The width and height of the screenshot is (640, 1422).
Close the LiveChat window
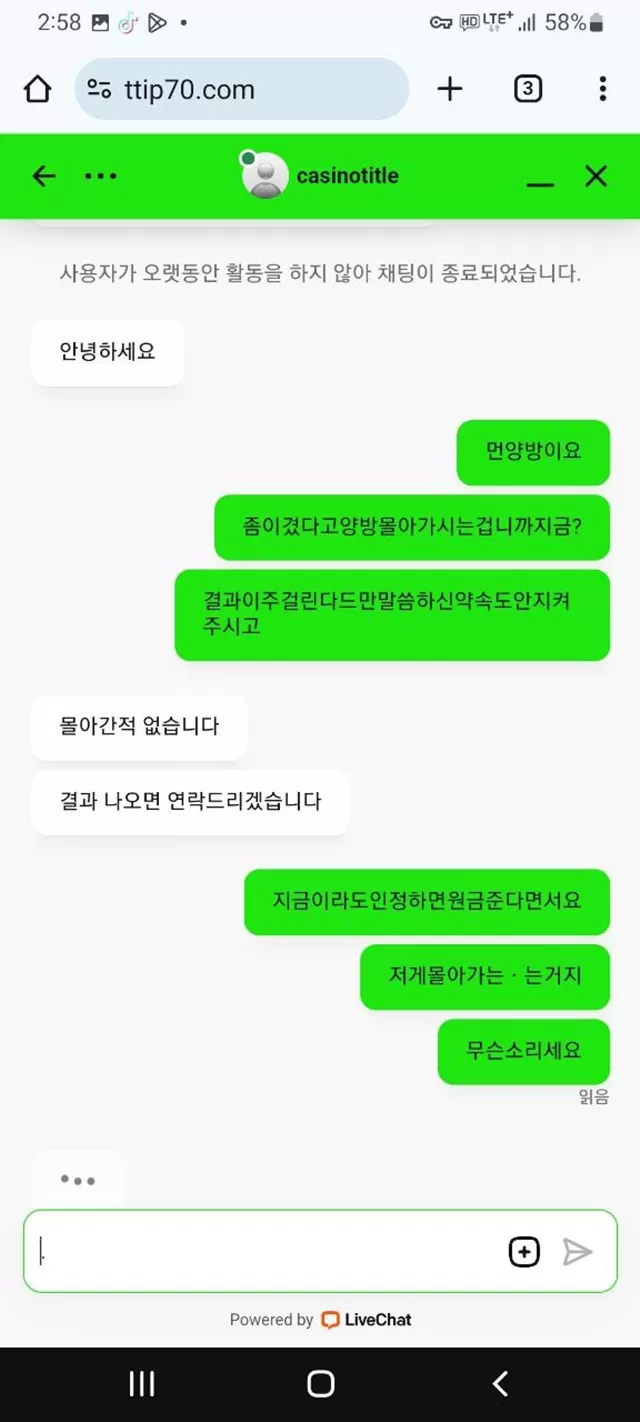click(x=596, y=177)
